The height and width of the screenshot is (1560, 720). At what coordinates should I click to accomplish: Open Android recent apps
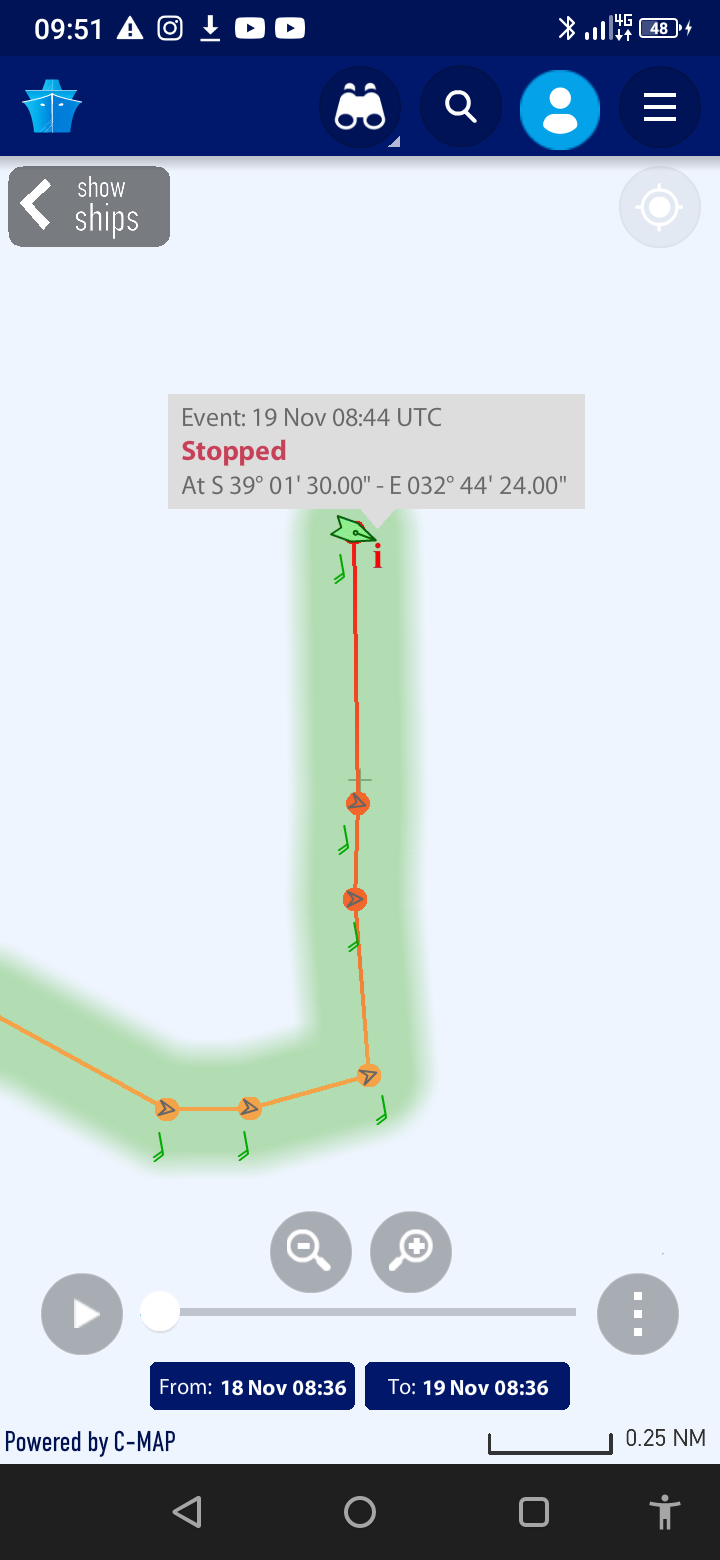[534, 1512]
